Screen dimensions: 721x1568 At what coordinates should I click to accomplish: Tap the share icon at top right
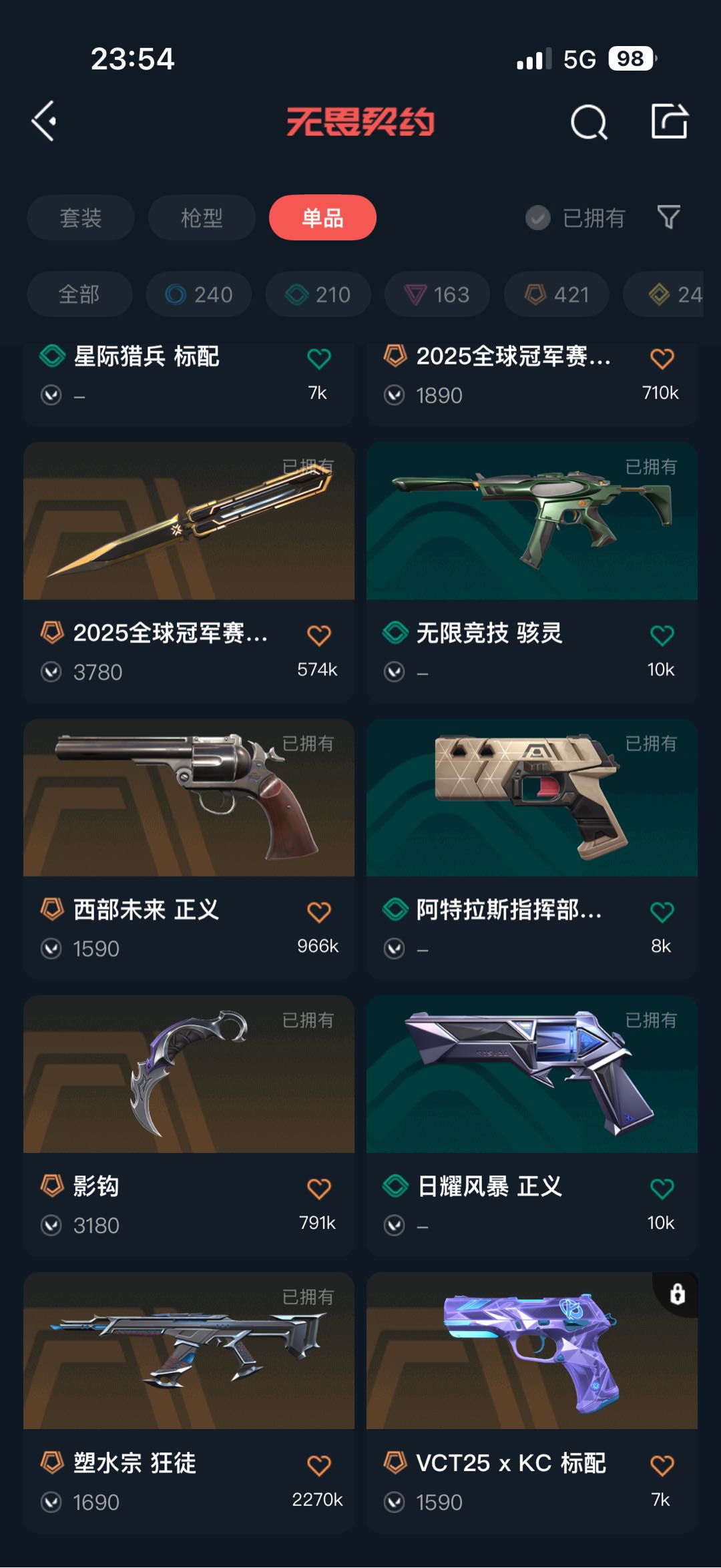coord(670,121)
